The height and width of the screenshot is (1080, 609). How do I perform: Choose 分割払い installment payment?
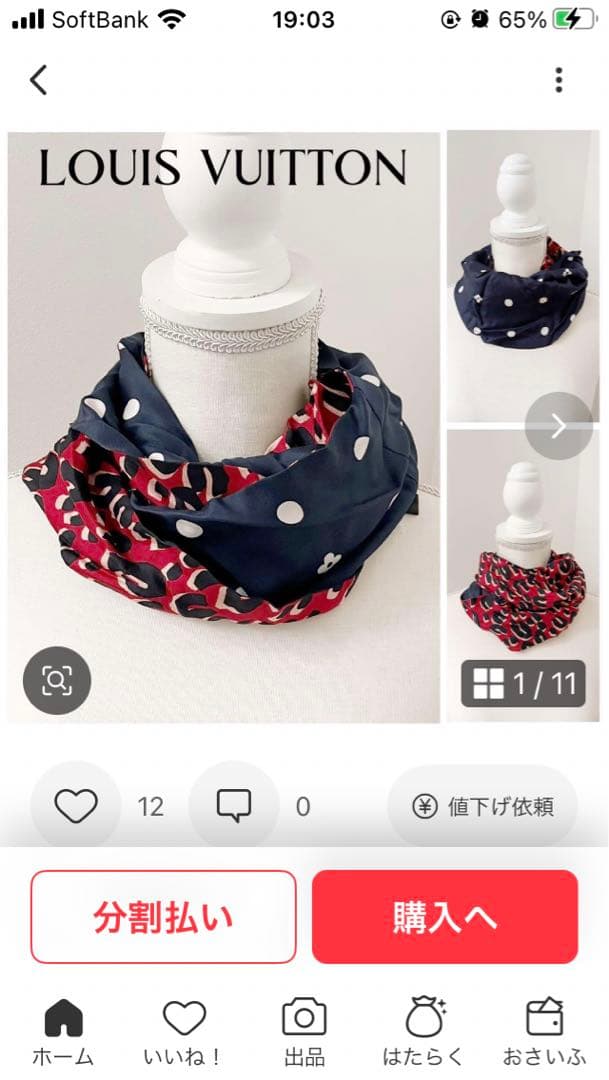pyautogui.click(x=163, y=916)
